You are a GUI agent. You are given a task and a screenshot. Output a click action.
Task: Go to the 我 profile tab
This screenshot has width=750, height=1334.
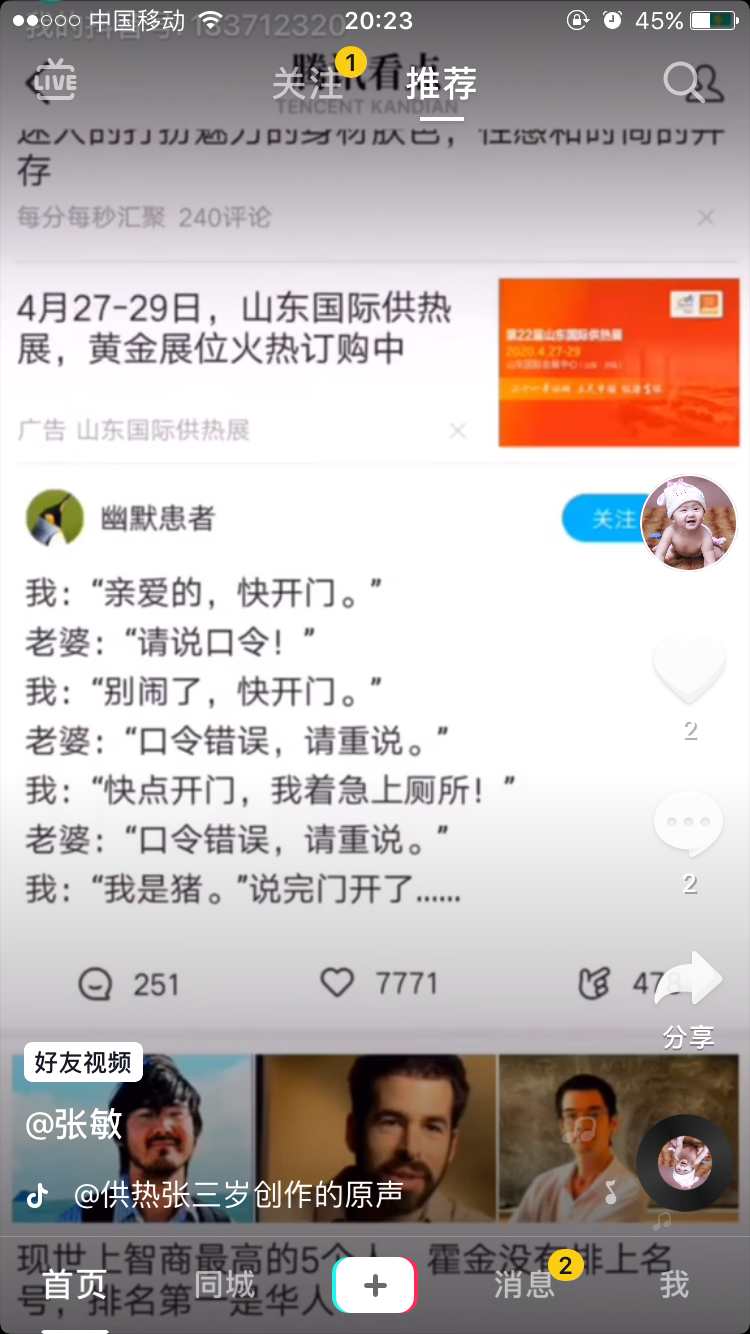point(674,1284)
